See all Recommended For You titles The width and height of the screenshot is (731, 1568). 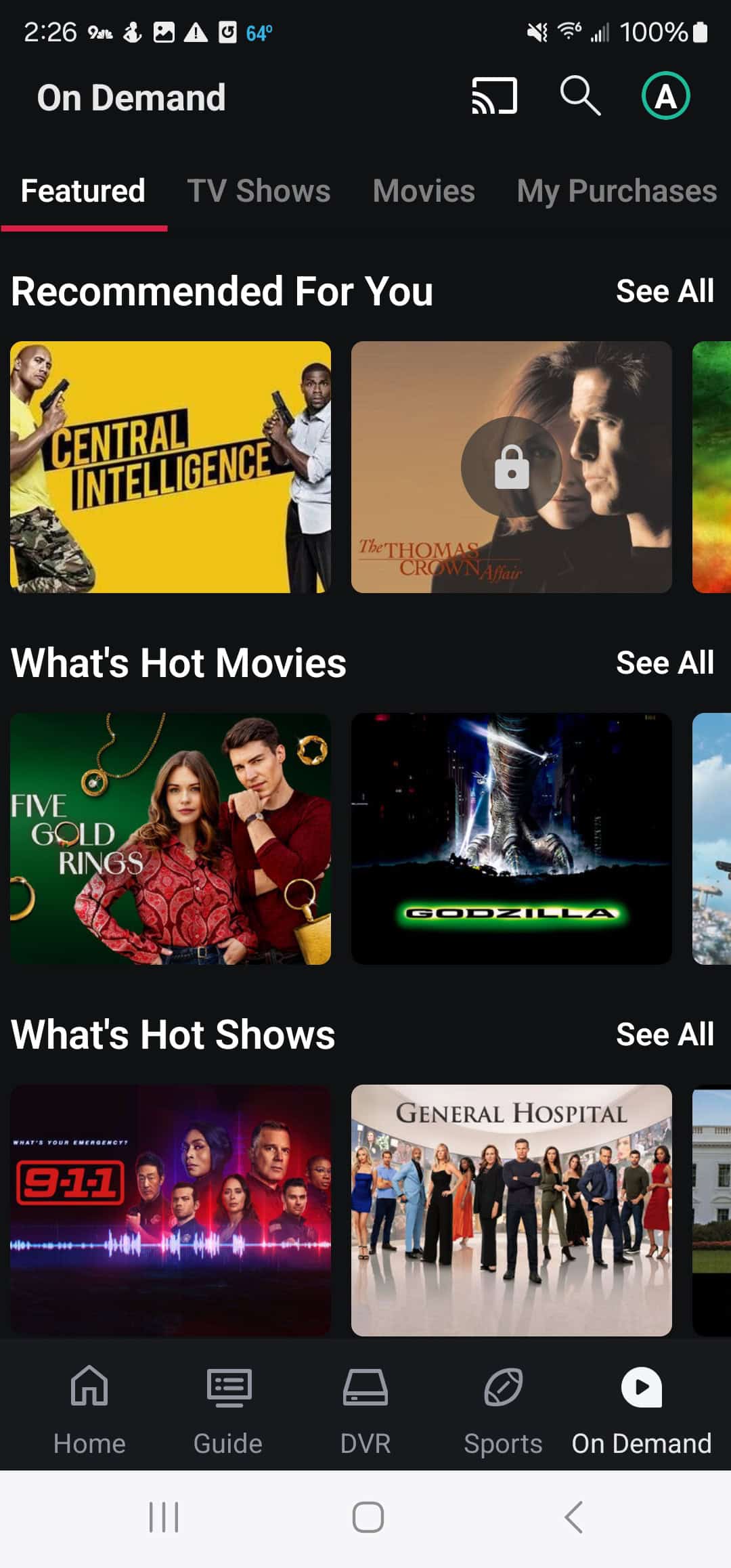665,291
